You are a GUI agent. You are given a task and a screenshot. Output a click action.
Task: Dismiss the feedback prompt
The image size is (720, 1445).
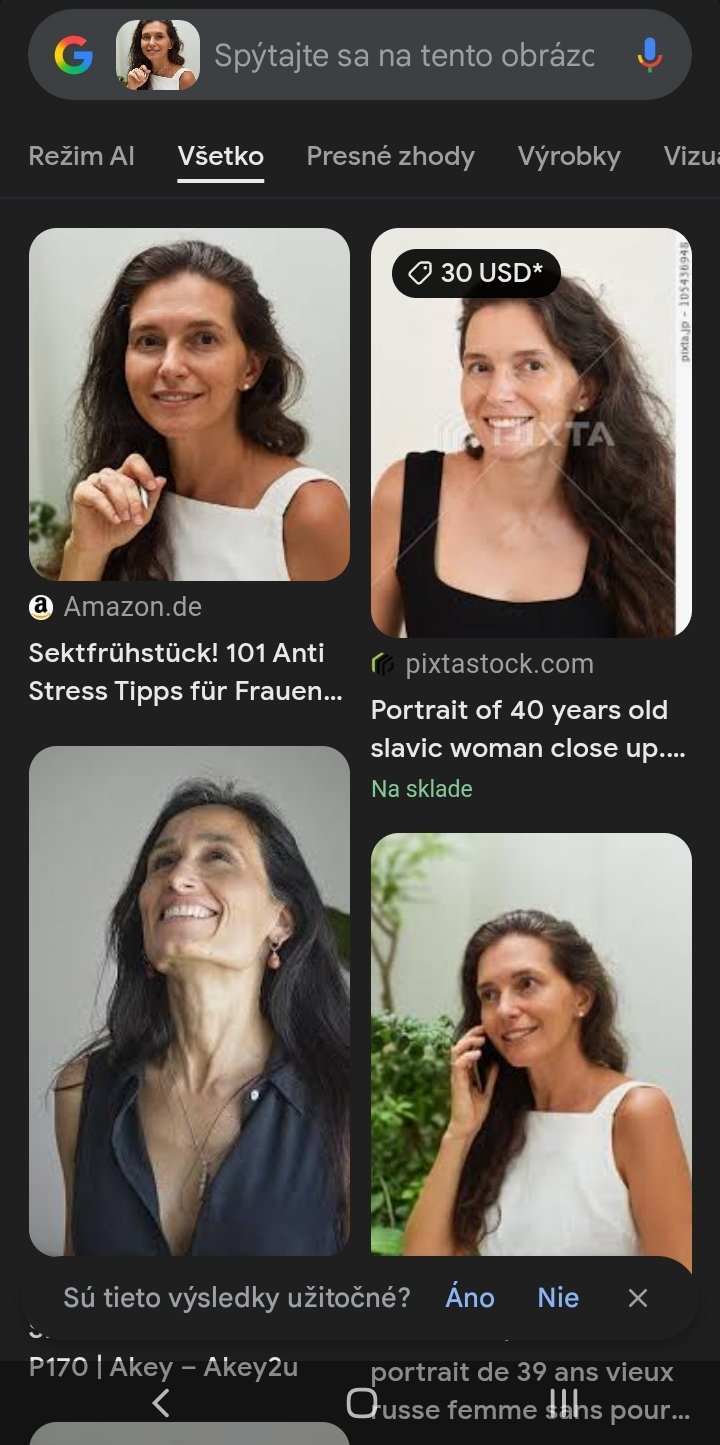pyautogui.click(x=638, y=1298)
